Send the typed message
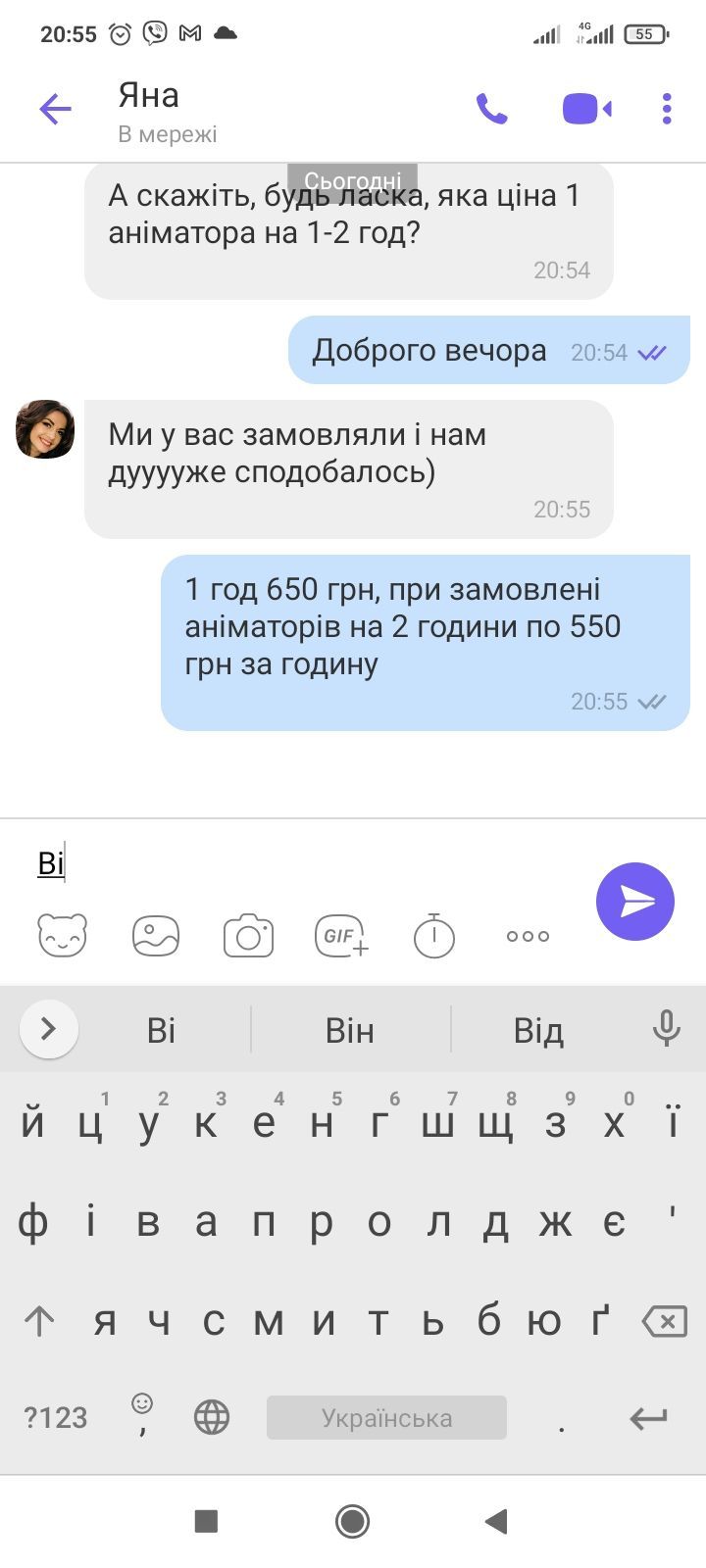 (x=635, y=902)
